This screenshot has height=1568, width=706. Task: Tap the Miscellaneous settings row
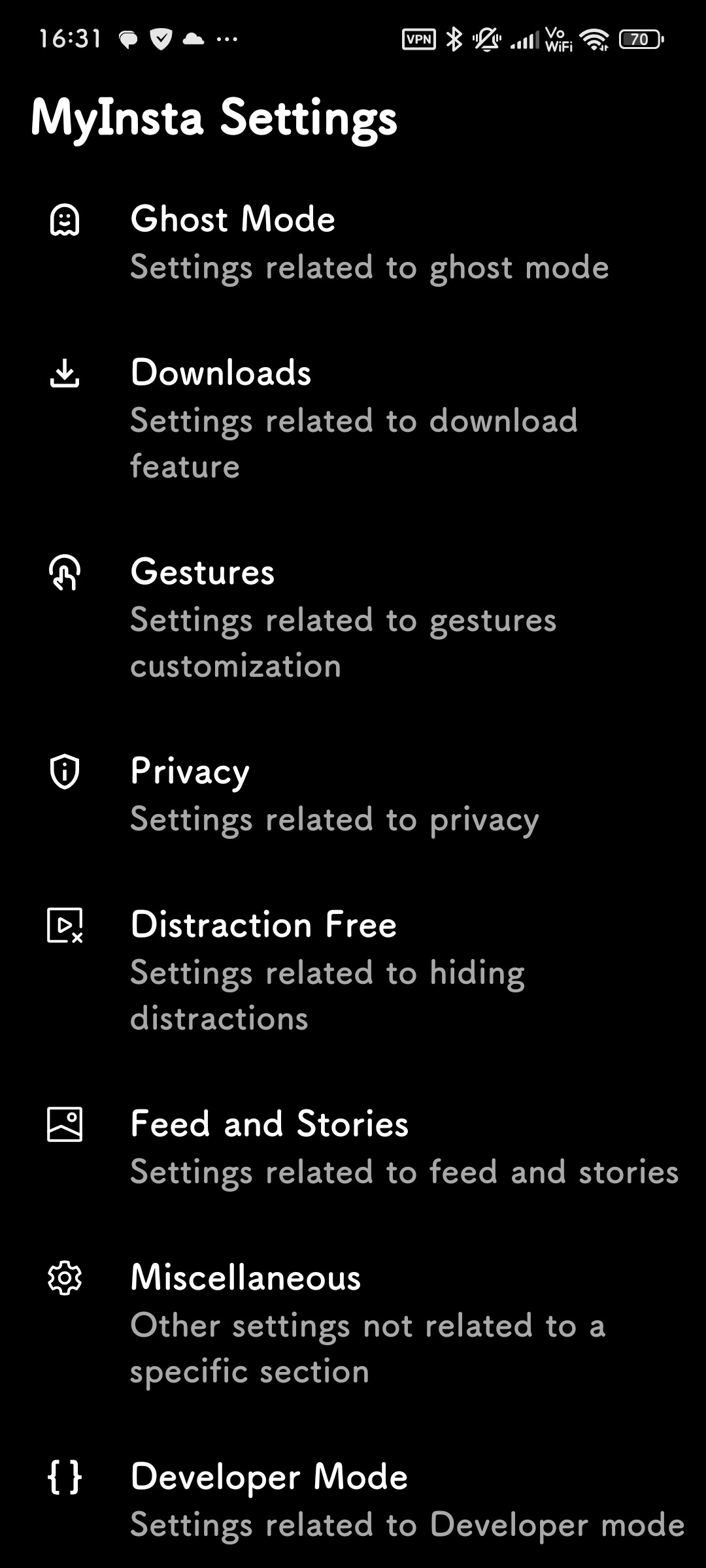(x=353, y=1324)
